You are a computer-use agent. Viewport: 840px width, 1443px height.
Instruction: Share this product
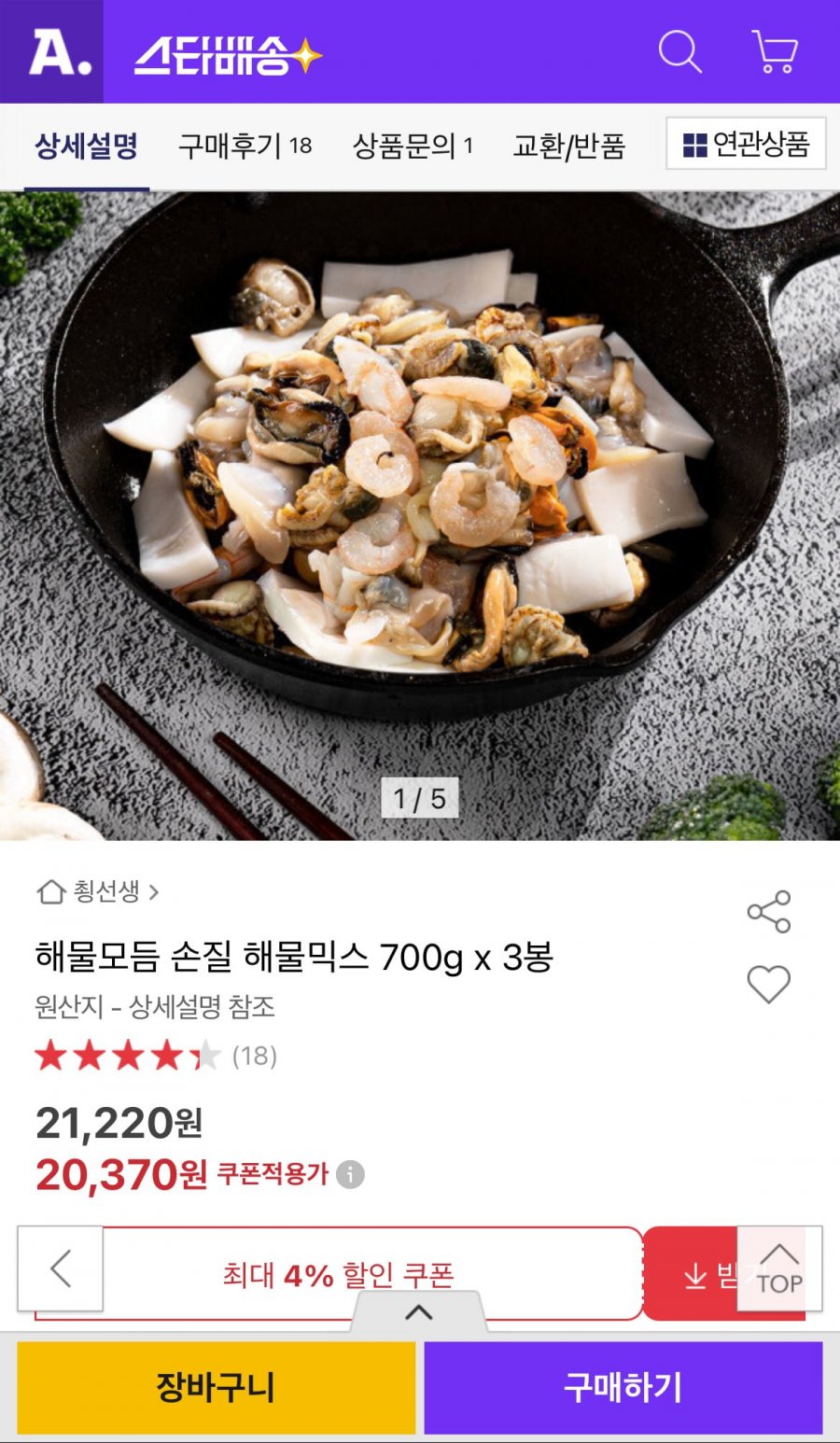[768, 912]
